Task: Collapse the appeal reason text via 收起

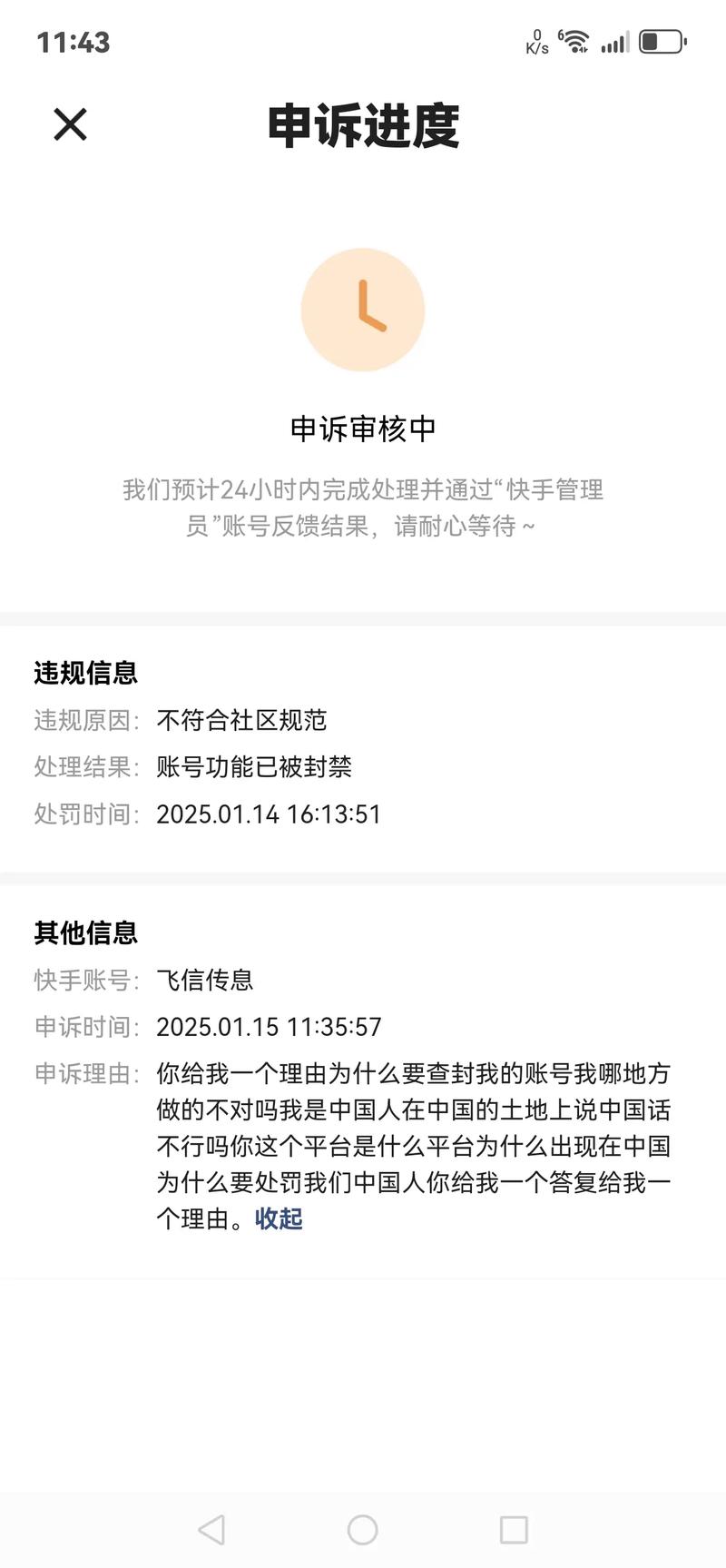Action: click(279, 1220)
